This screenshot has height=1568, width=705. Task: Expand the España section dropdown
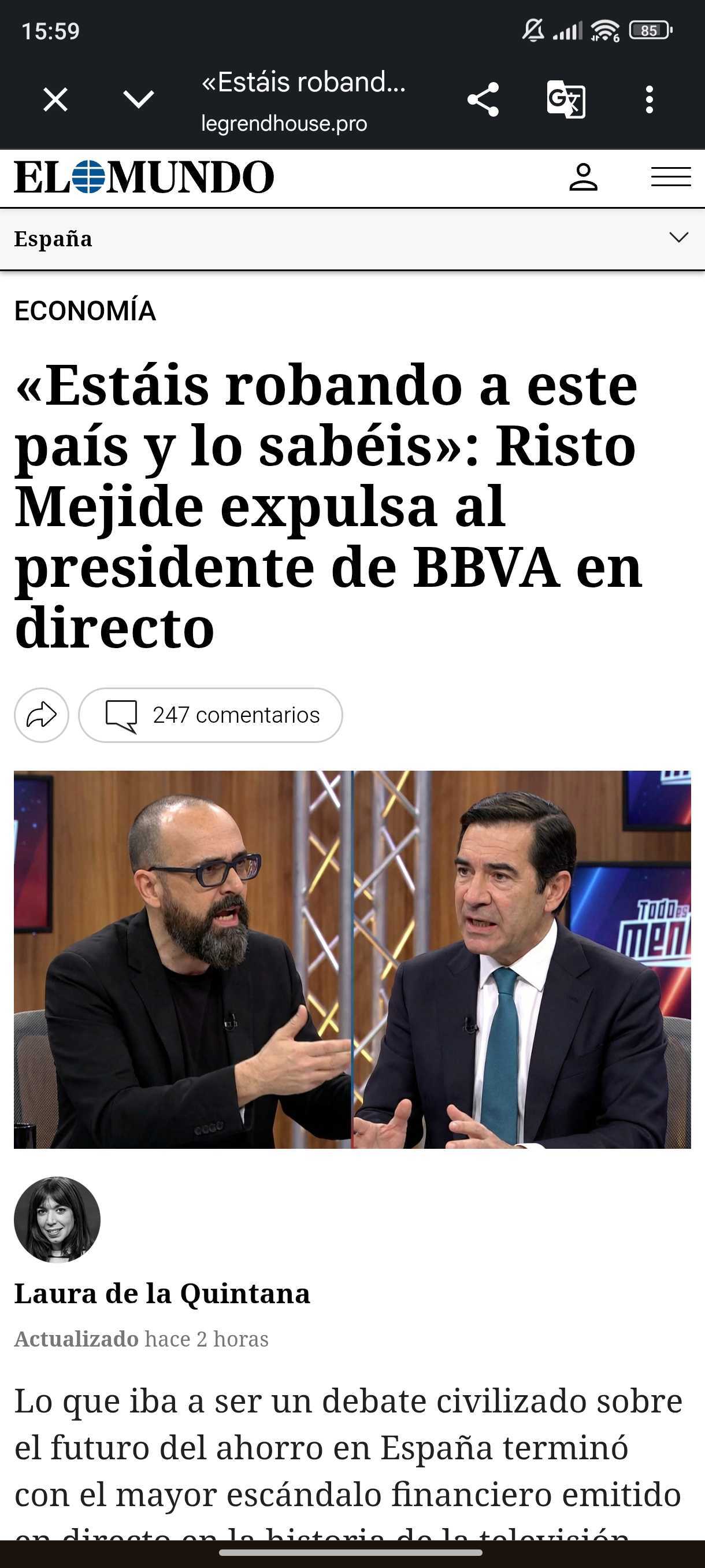coord(678,238)
